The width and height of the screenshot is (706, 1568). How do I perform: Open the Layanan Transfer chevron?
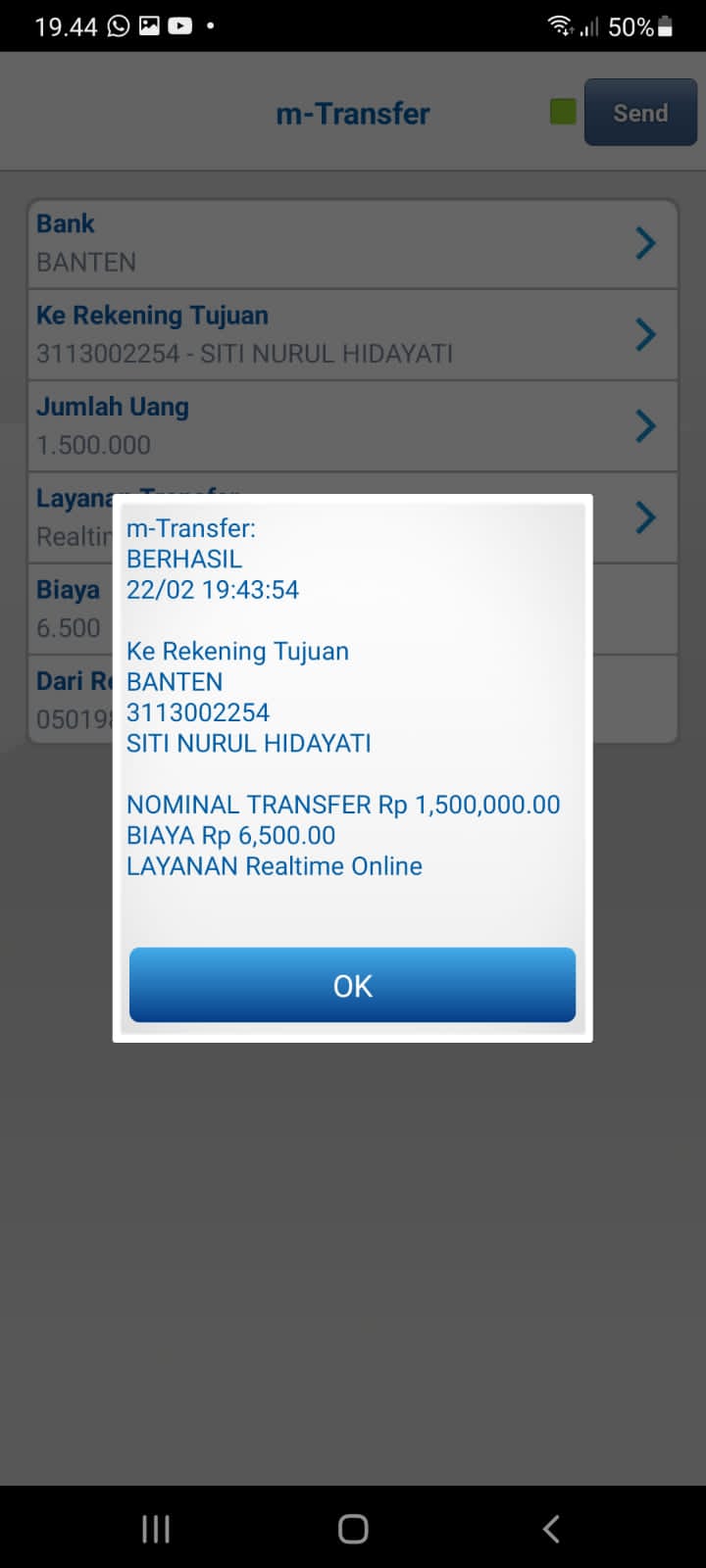(645, 516)
